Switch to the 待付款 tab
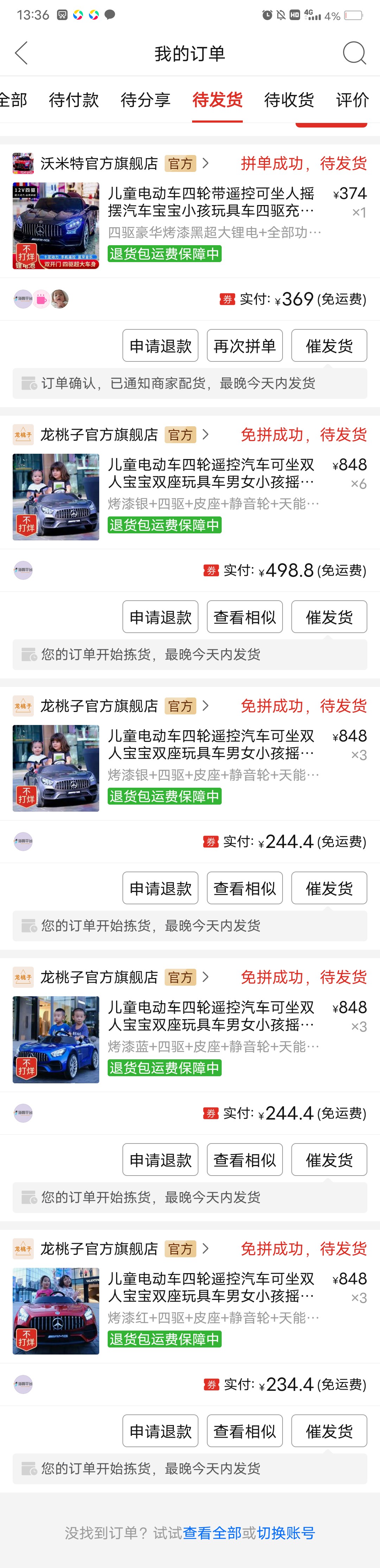380x1568 pixels. 74,100
